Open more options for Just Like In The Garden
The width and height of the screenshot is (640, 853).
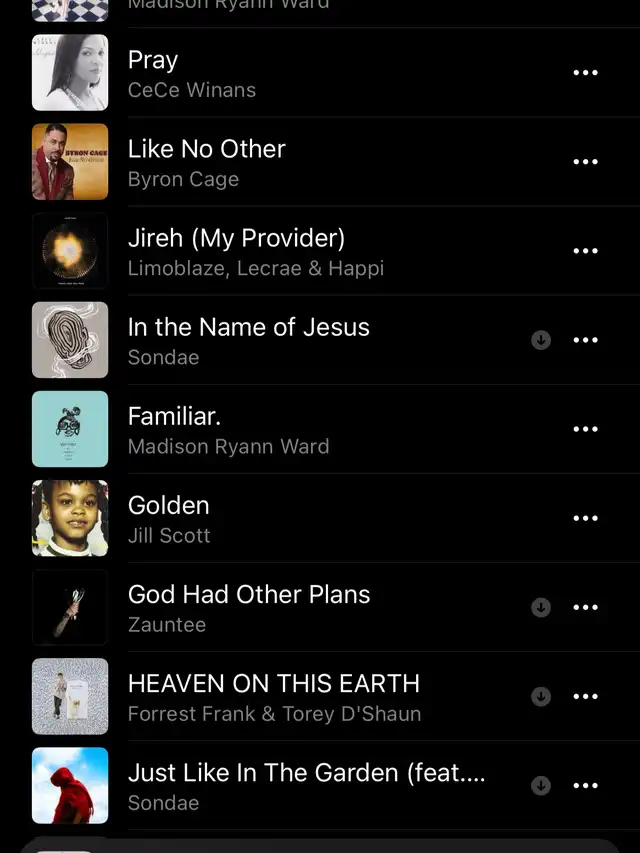(x=585, y=785)
